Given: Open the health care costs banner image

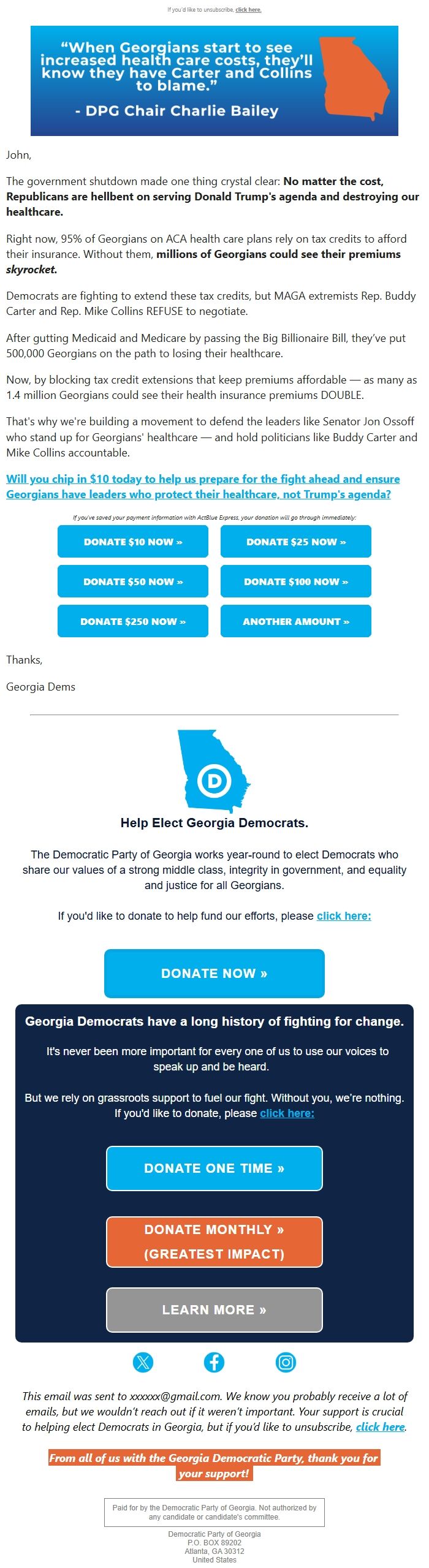Looking at the screenshot, I should (x=214, y=80).
